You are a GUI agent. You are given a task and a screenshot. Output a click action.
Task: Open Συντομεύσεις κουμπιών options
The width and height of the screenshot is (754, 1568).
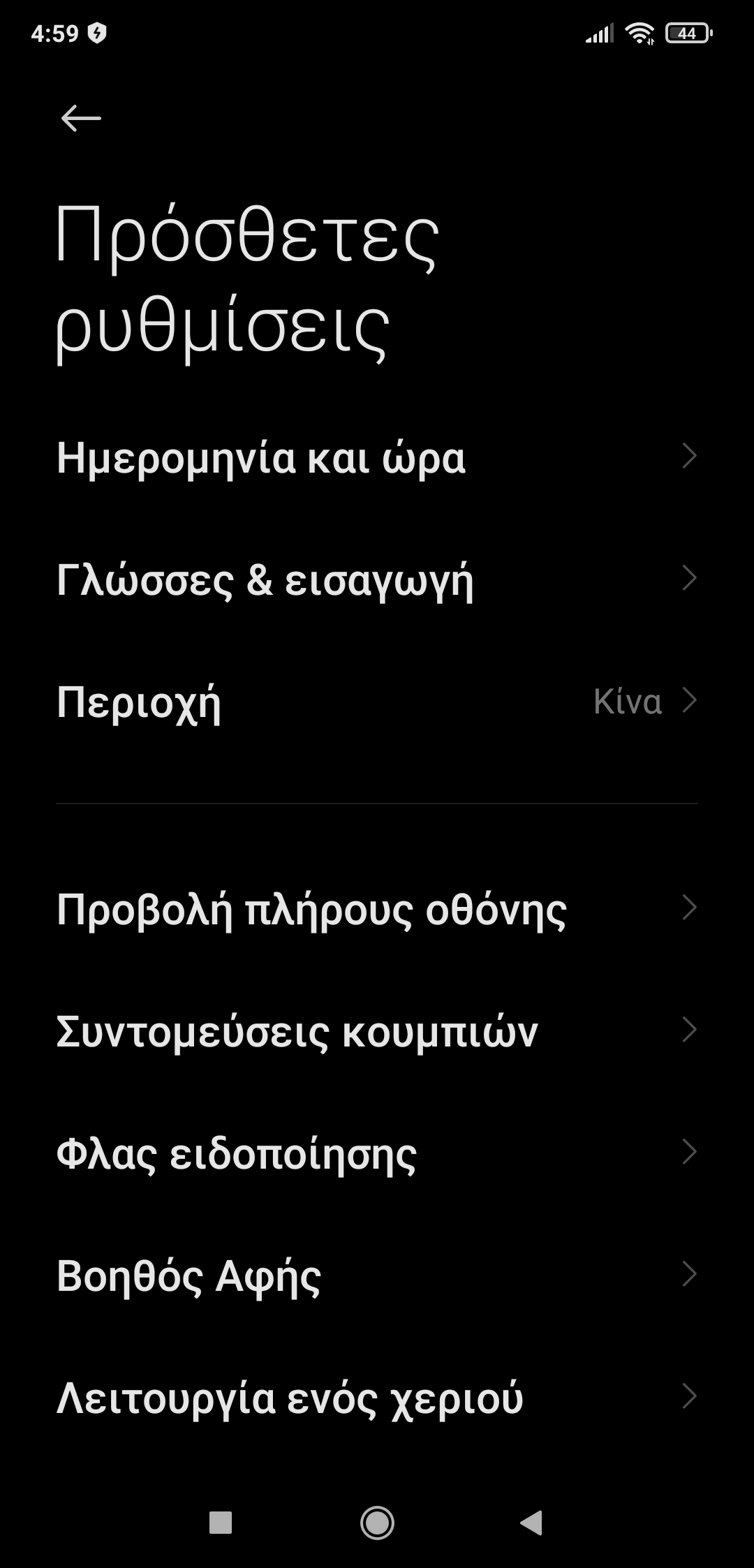click(x=377, y=1031)
